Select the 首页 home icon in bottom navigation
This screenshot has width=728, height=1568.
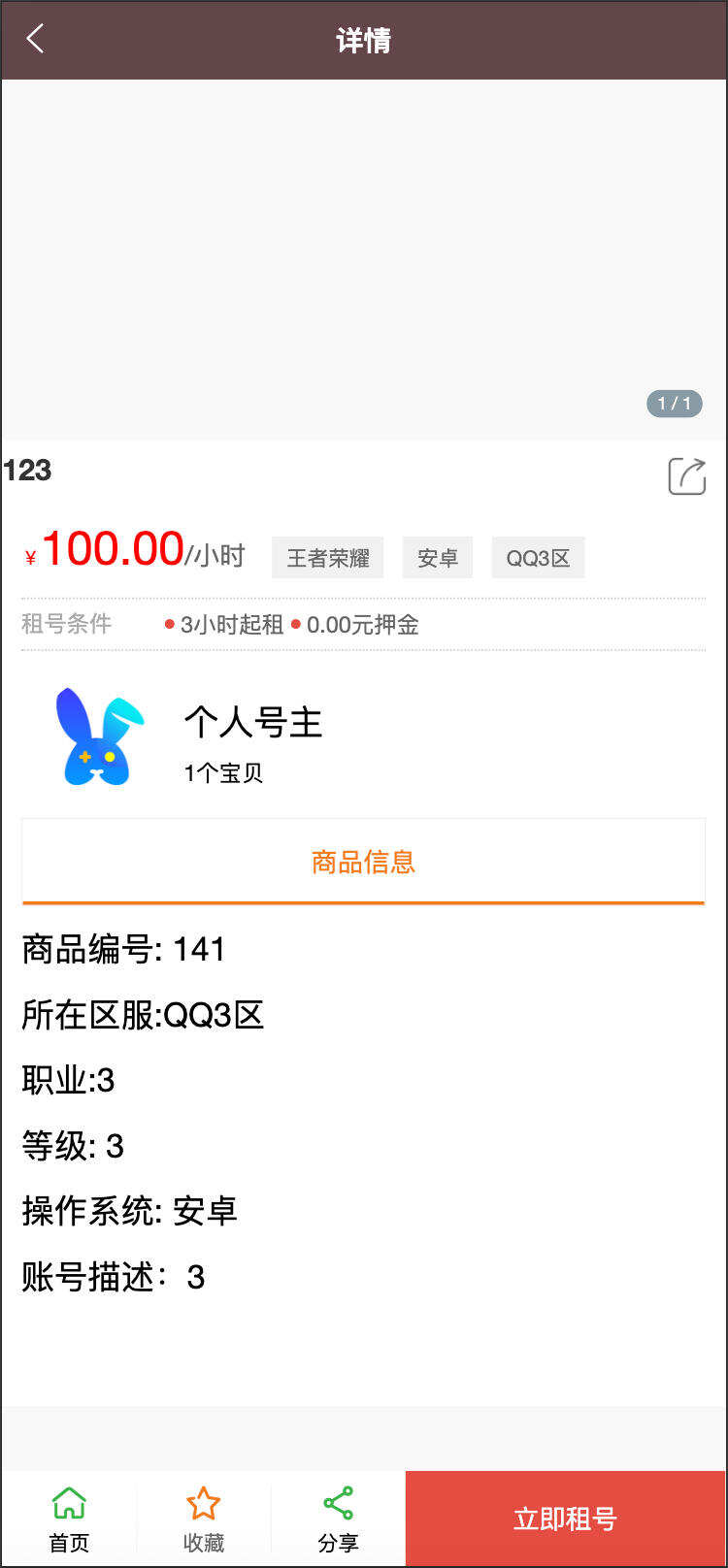point(68,1502)
